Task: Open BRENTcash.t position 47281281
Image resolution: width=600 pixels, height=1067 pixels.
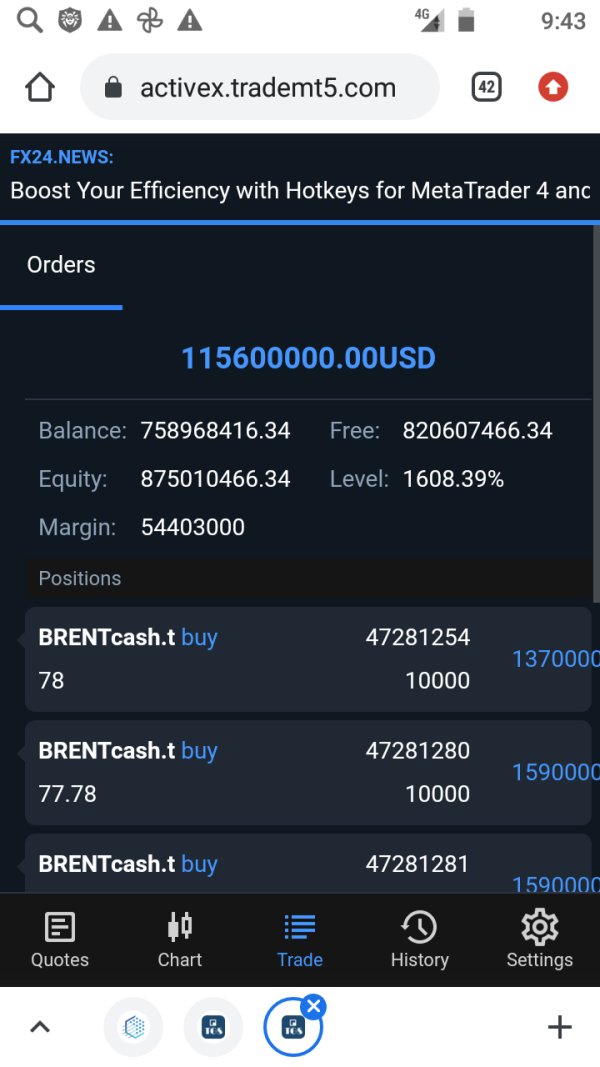Action: pos(300,866)
